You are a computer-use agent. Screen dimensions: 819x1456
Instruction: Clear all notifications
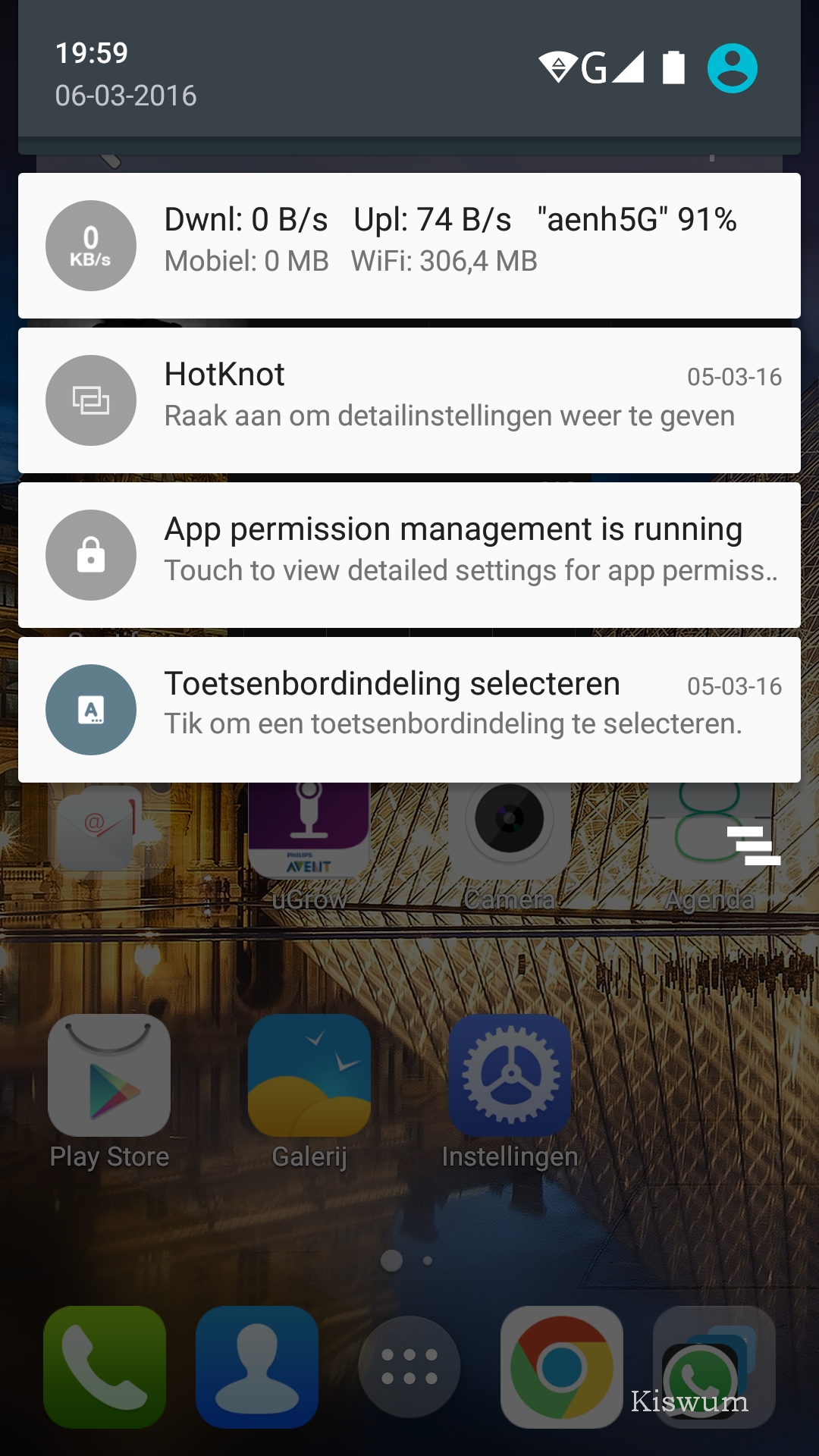753,846
